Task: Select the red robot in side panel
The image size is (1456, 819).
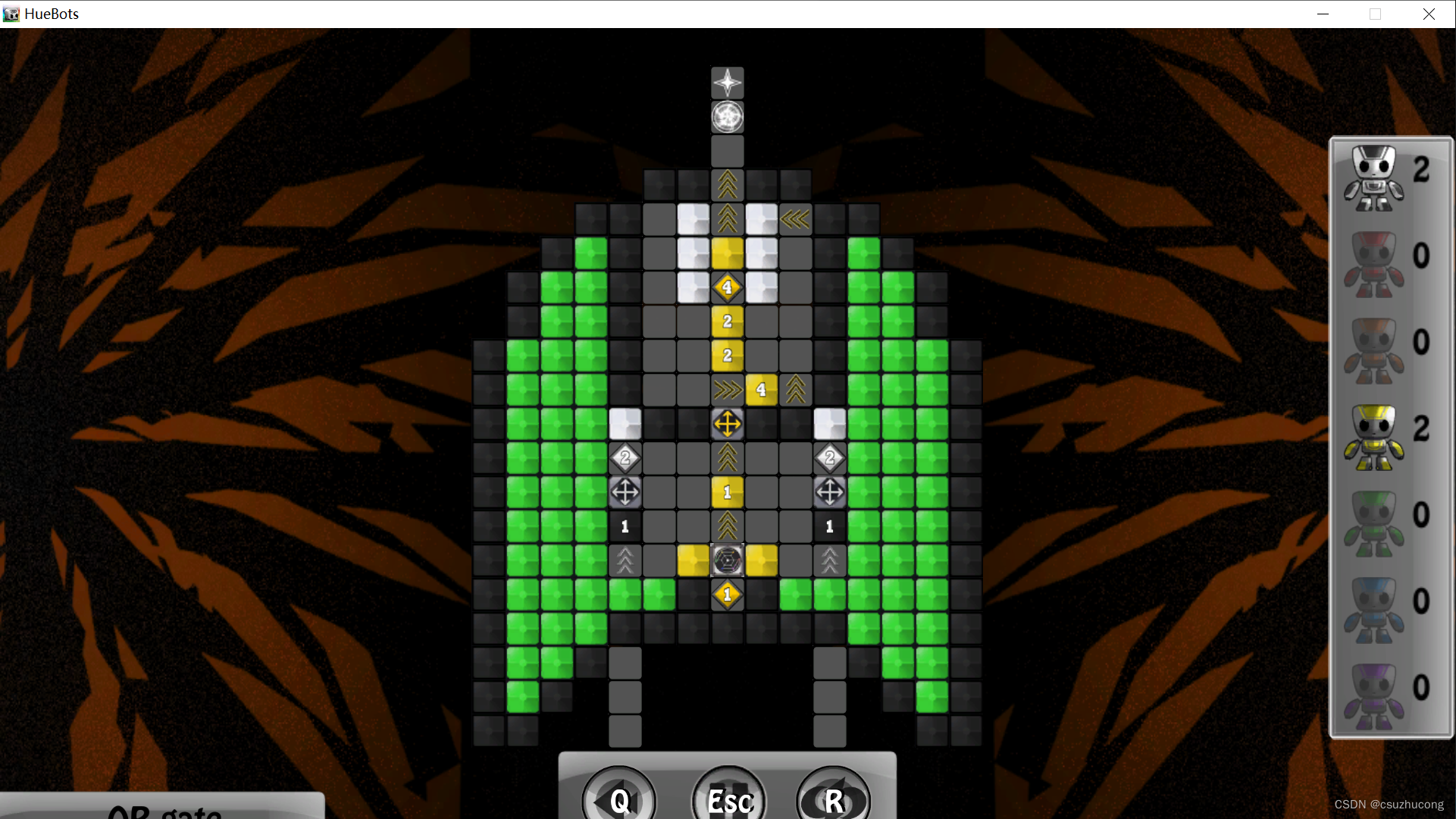Action: coord(1373,265)
